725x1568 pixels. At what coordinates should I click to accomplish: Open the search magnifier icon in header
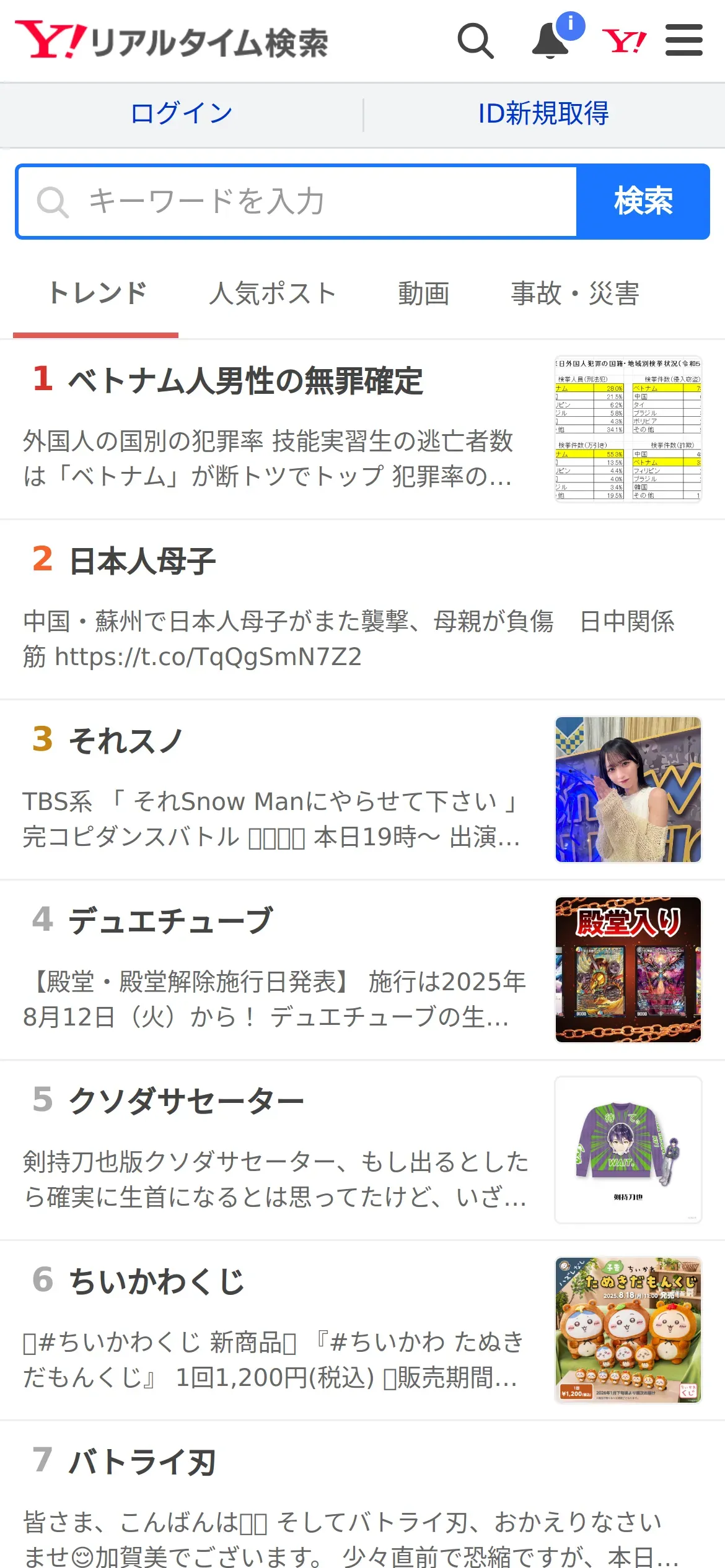coord(475,41)
